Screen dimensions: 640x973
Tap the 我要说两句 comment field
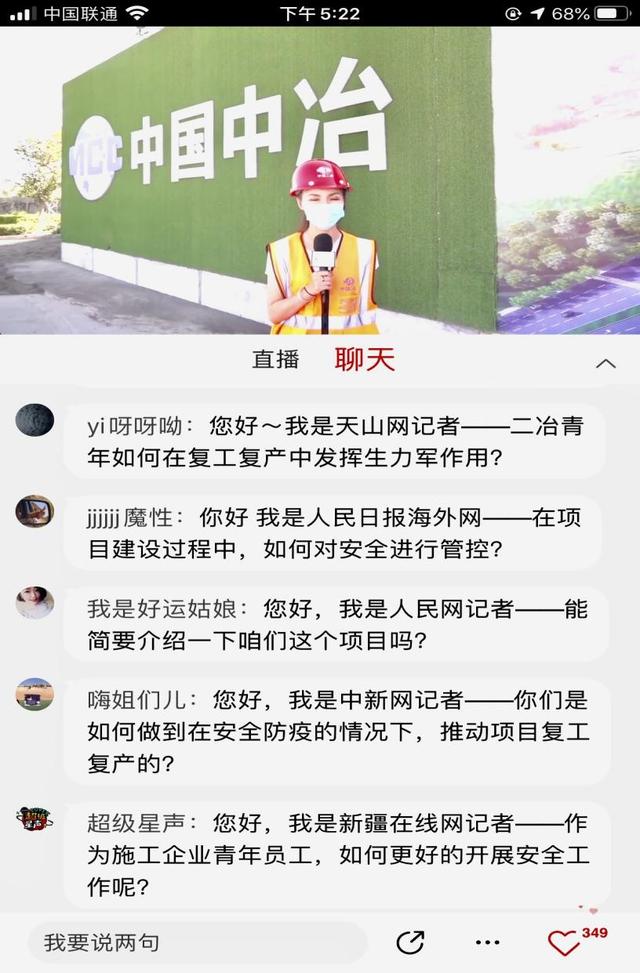(197, 942)
